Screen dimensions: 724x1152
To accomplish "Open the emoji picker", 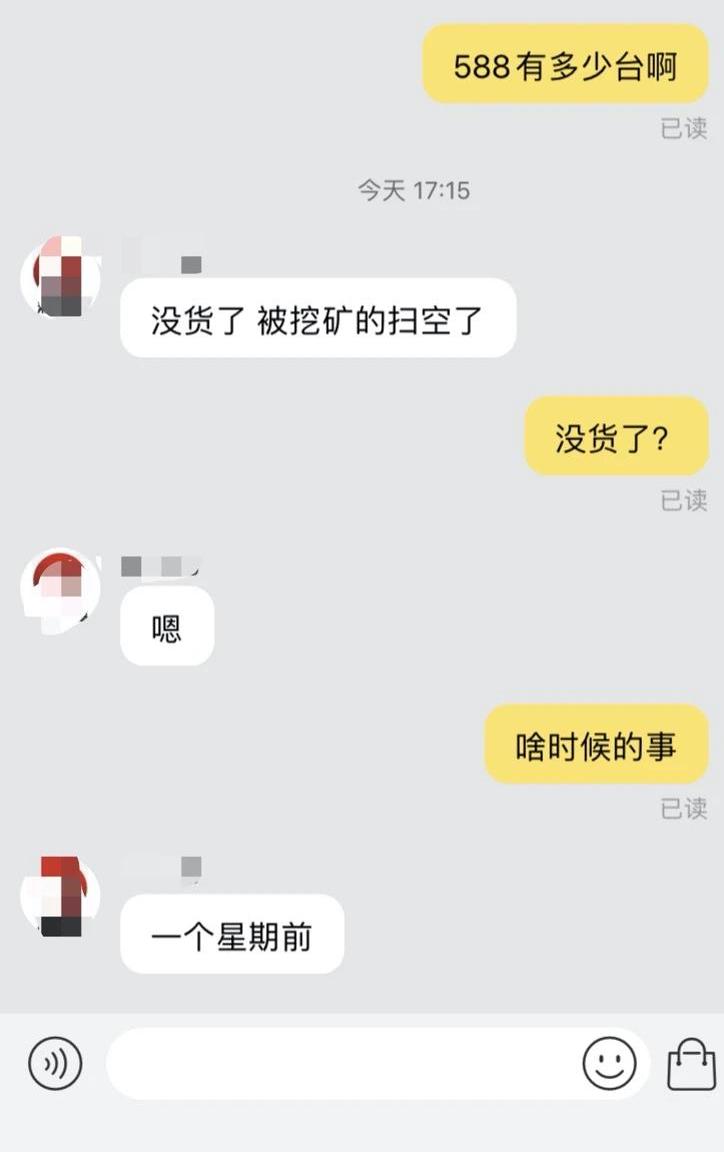I will pos(609,1063).
